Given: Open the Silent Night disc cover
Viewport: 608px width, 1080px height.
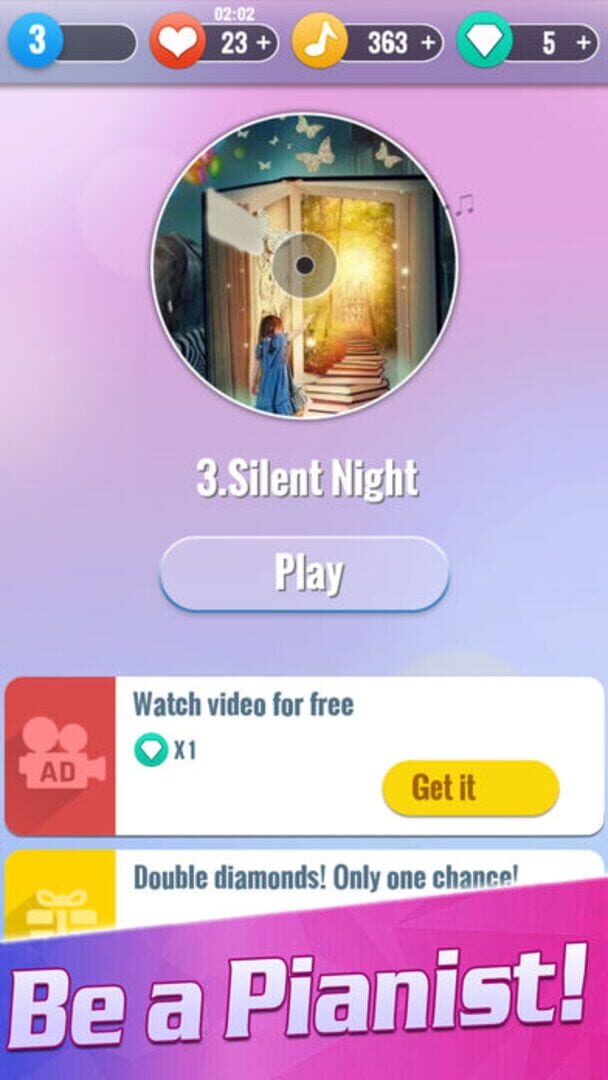Looking at the screenshot, I should tap(305, 265).
